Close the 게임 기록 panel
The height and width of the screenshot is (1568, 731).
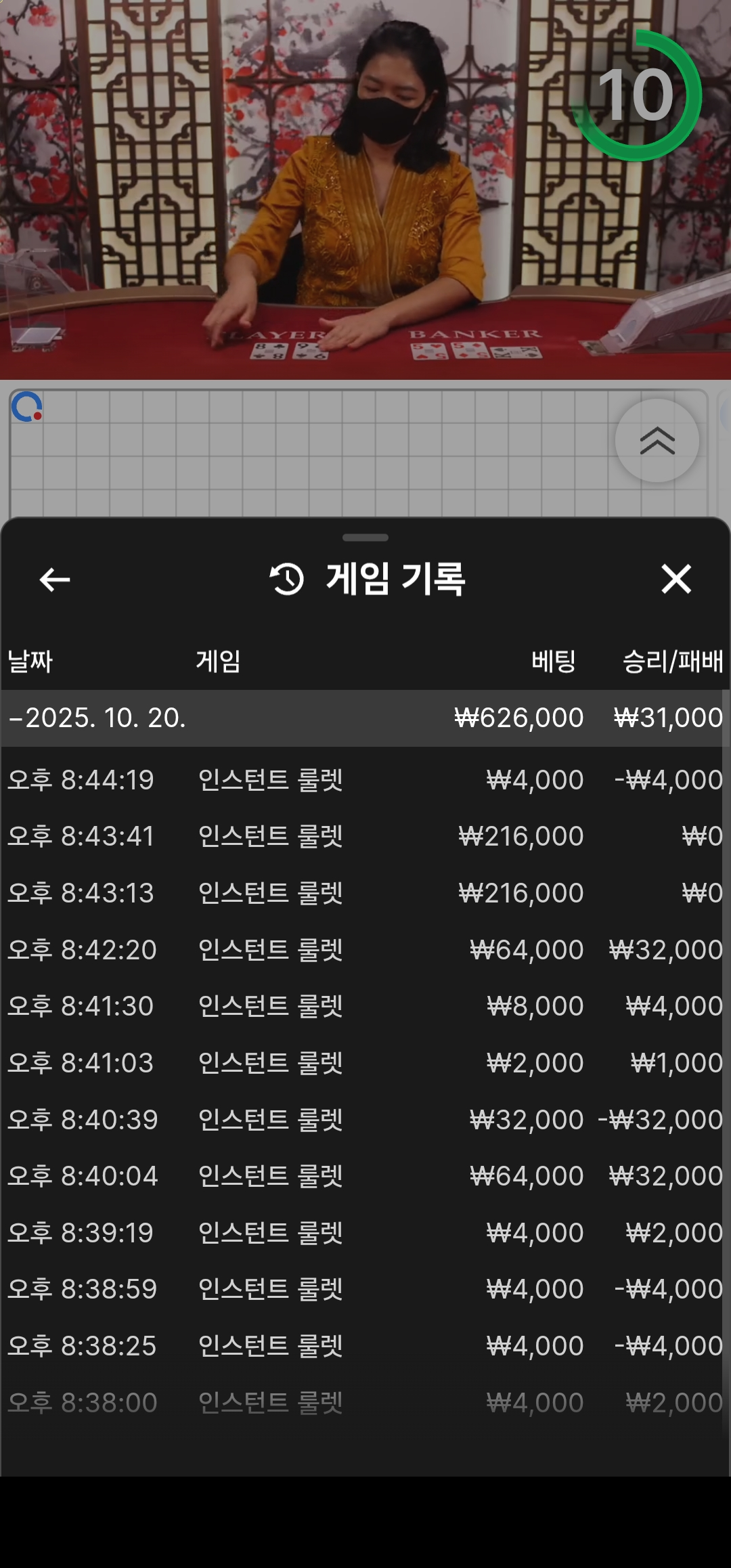(675, 580)
